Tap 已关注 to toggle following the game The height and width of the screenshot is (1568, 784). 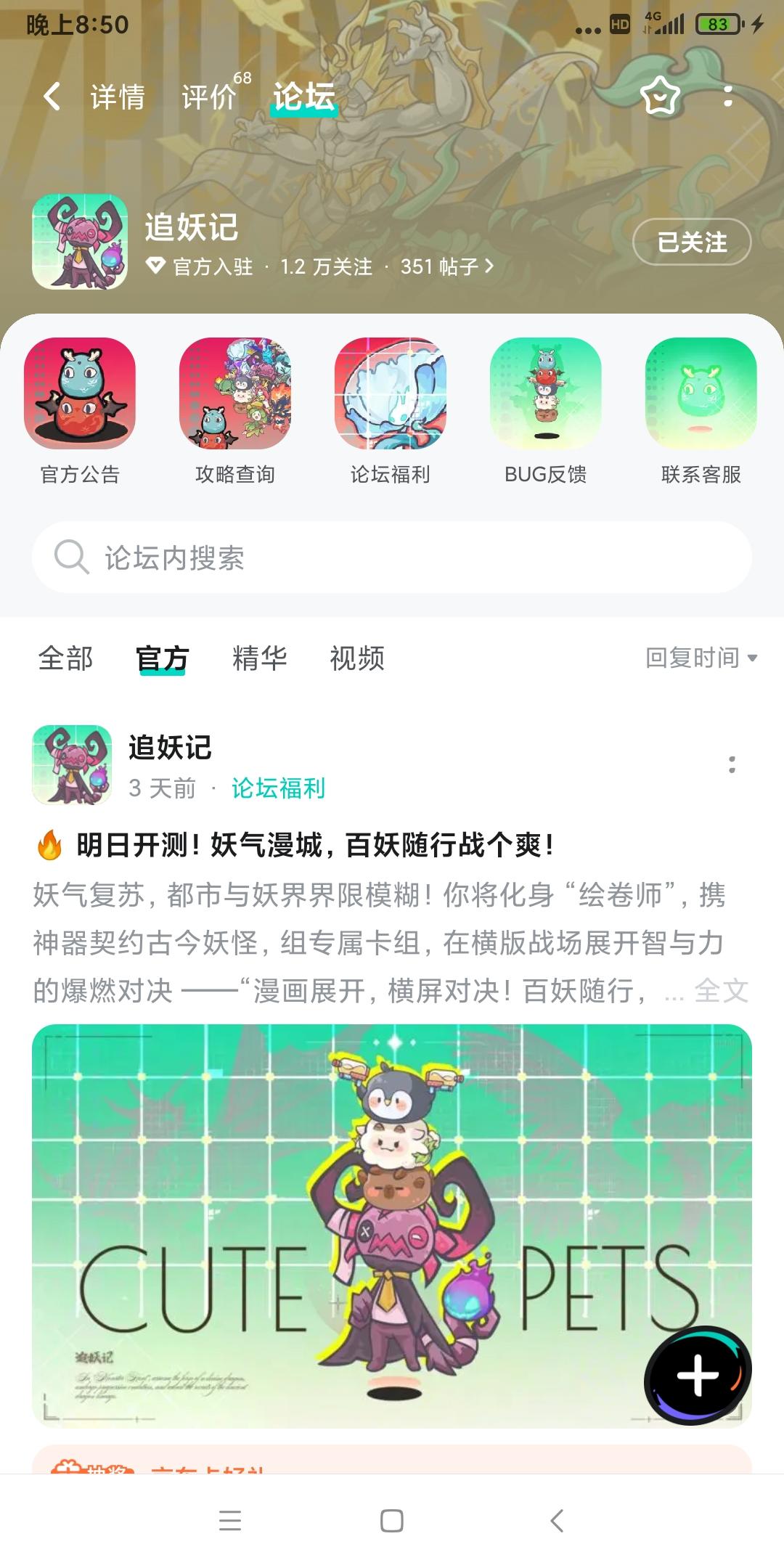pyautogui.click(x=690, y=244)
